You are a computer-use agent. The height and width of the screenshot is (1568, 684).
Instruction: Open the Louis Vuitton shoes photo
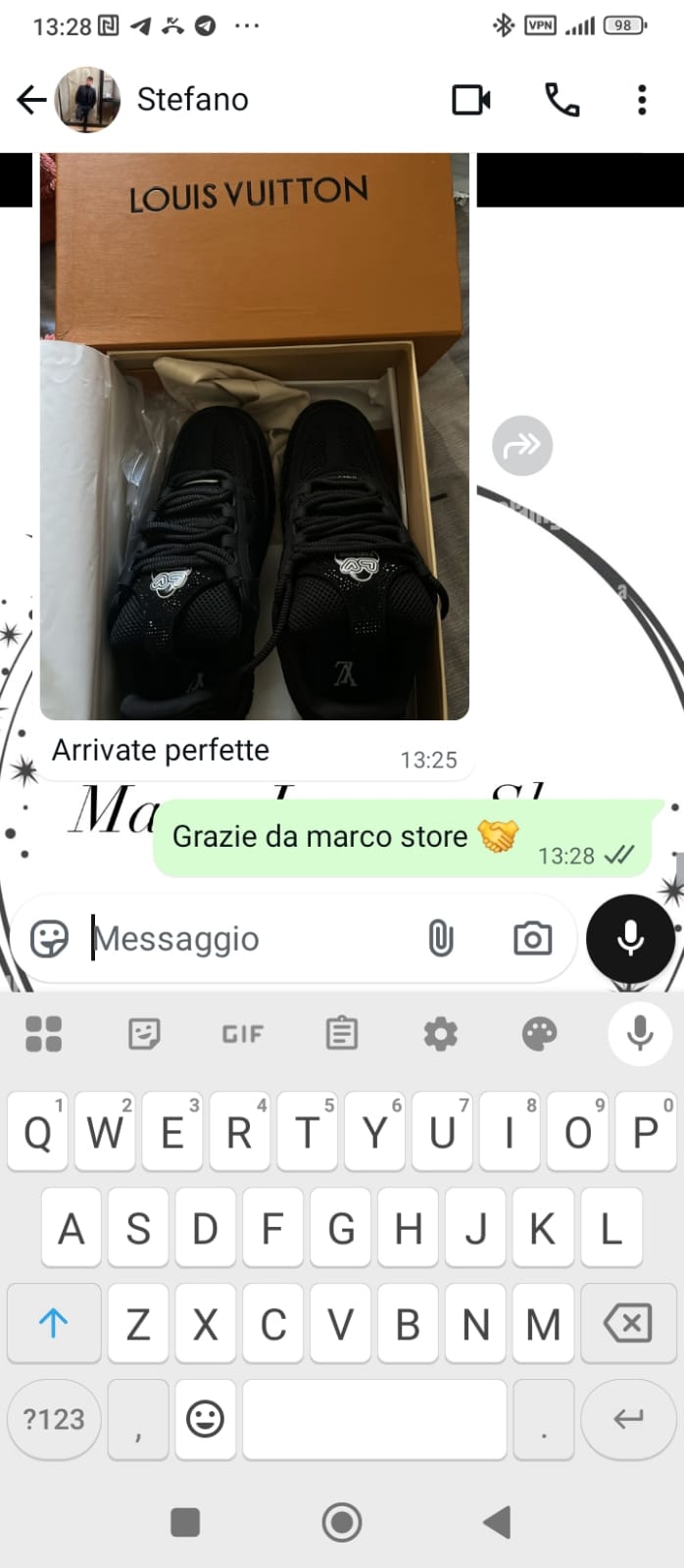click(254, 436)
